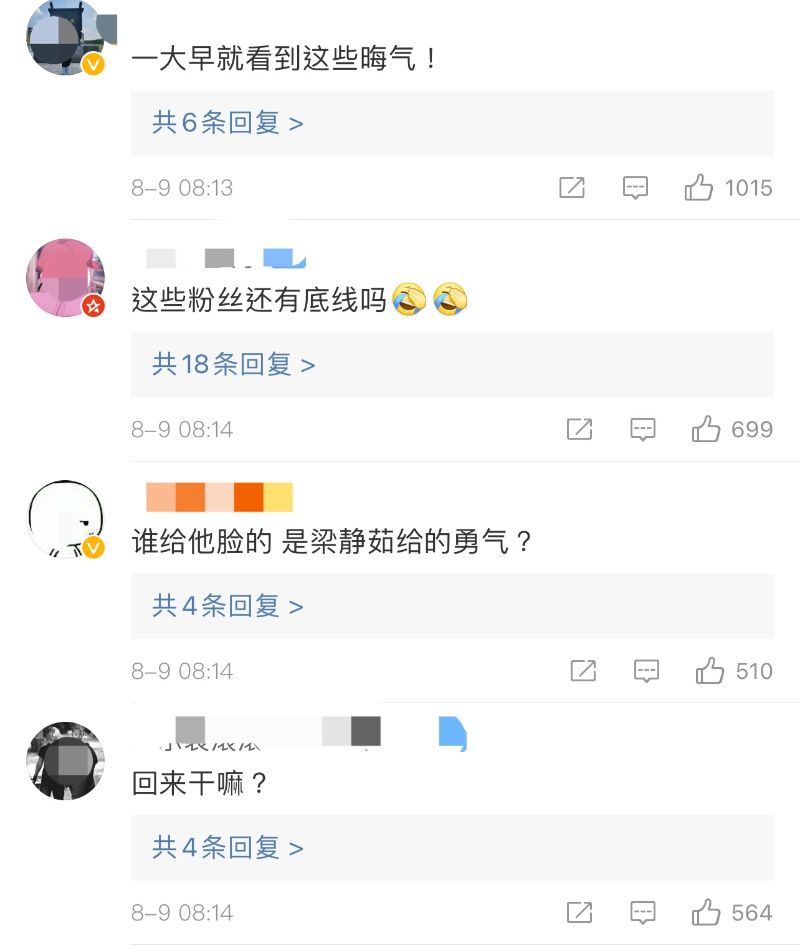Like the comment about 梁静茹给的勇气

coord(710,671)
